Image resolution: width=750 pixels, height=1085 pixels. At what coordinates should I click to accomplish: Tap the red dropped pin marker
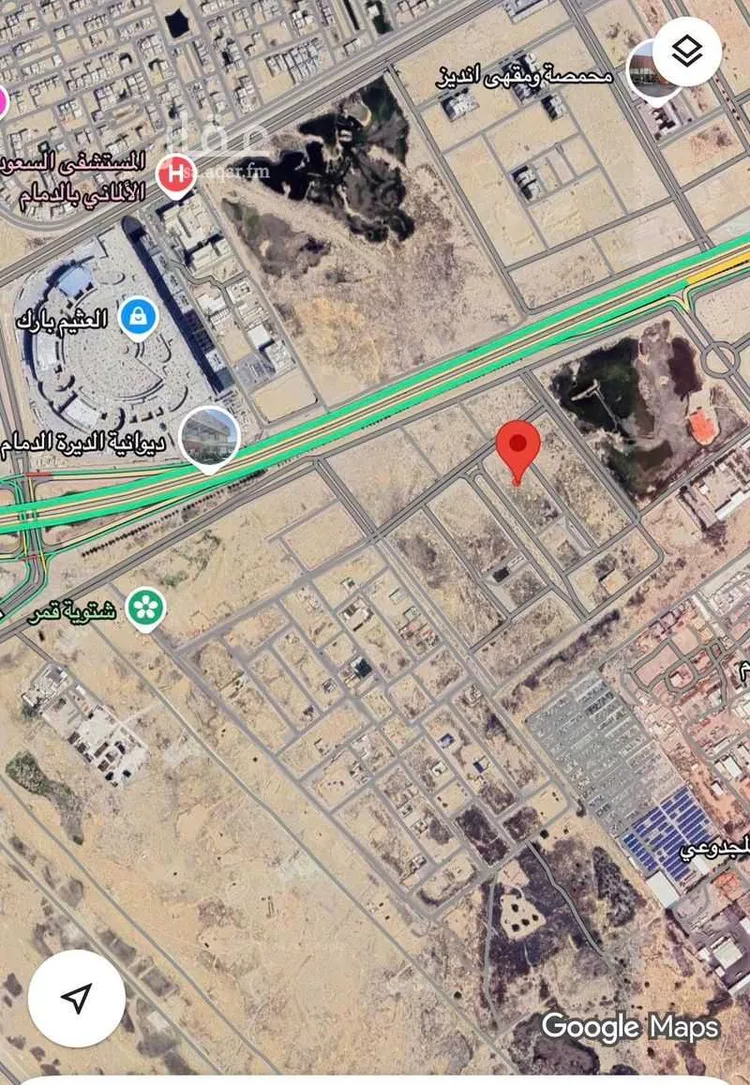point(518,449)
